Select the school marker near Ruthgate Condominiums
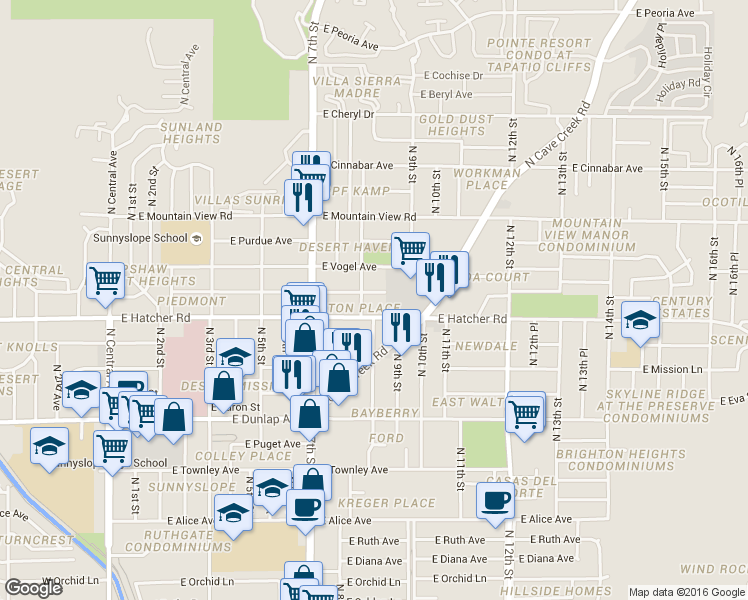 click(234, 515)
